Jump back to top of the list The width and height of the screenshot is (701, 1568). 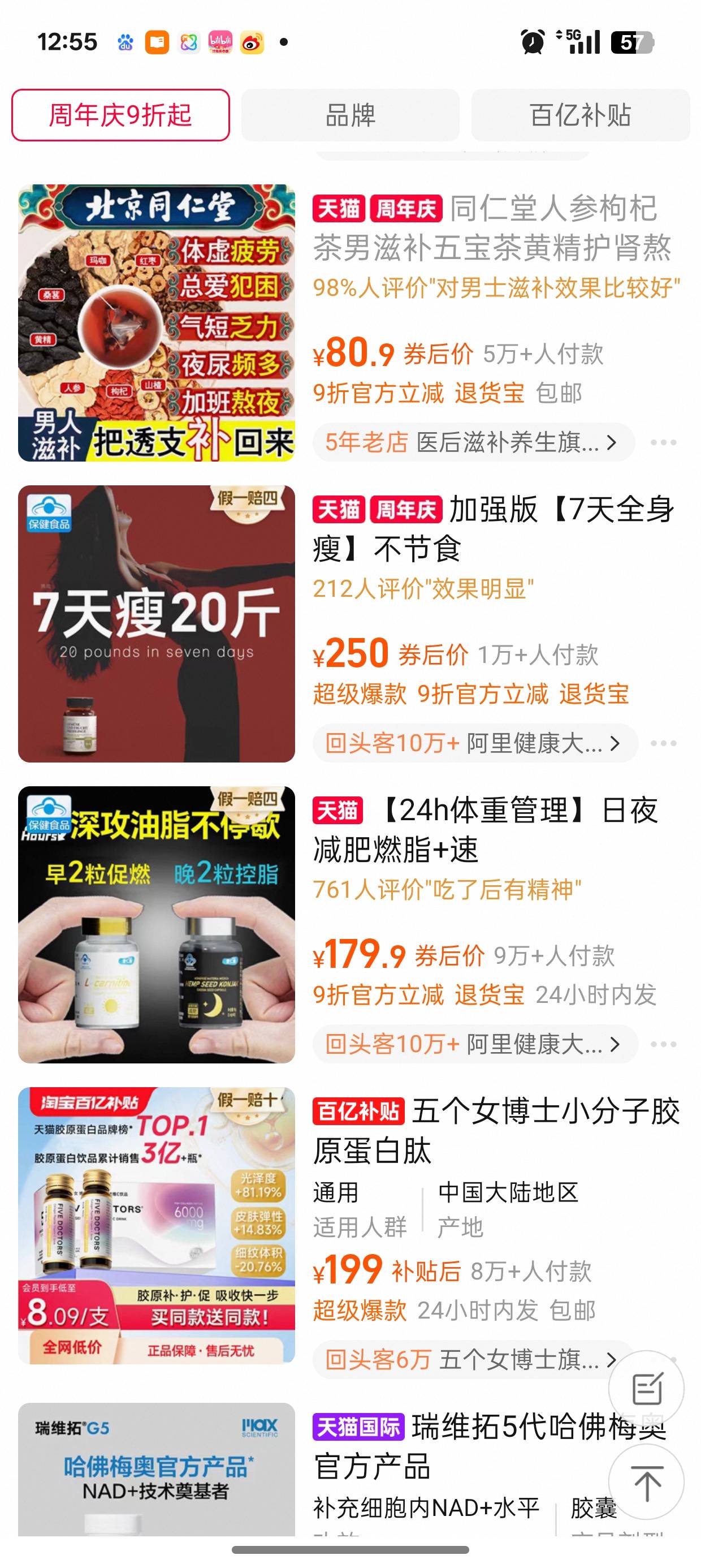[646, 1482]
